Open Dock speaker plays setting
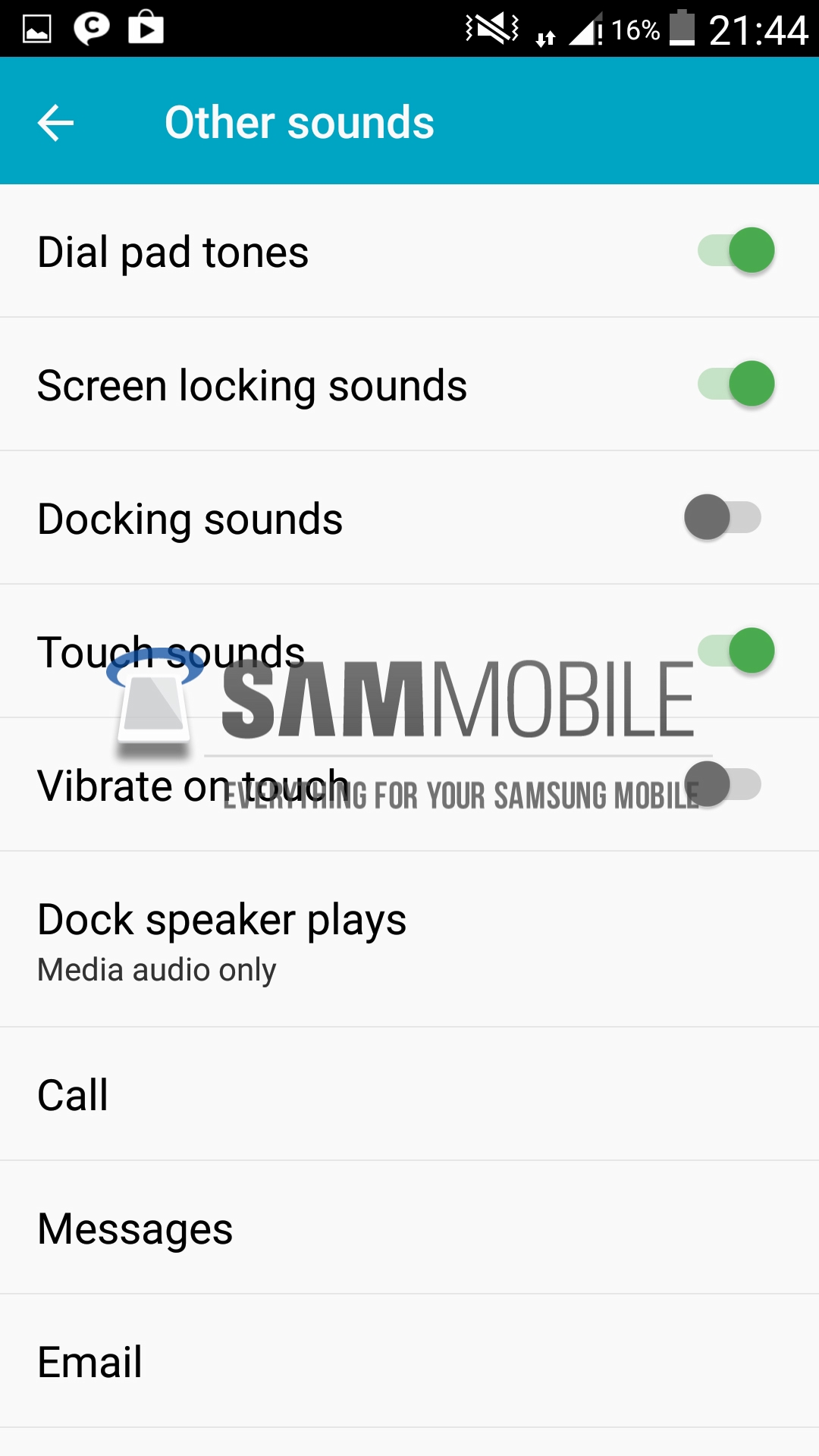Image resolution: width=819 pixels, height=1456 pixels. 221,940
